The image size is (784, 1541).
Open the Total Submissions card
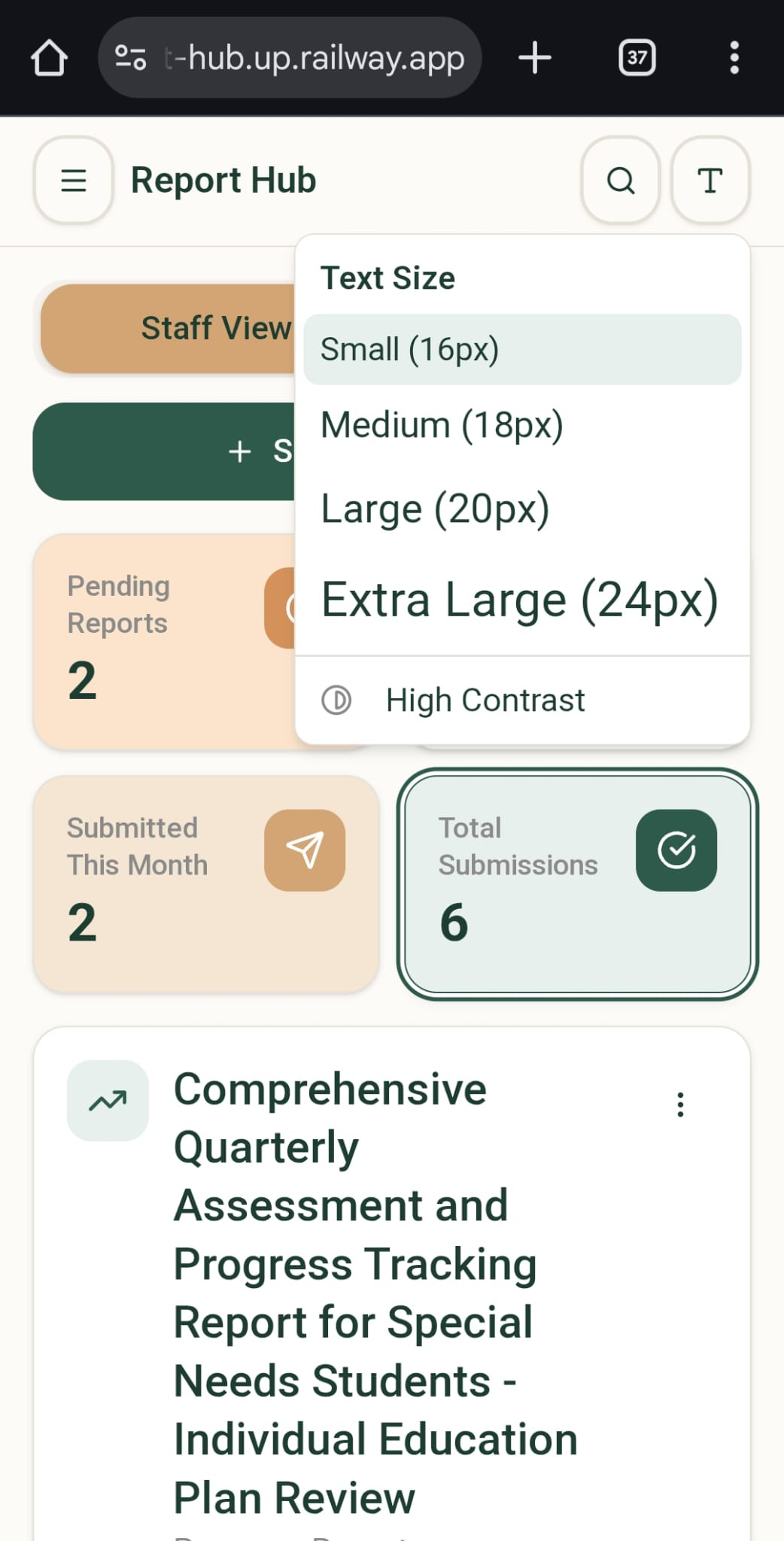[577, 884]
